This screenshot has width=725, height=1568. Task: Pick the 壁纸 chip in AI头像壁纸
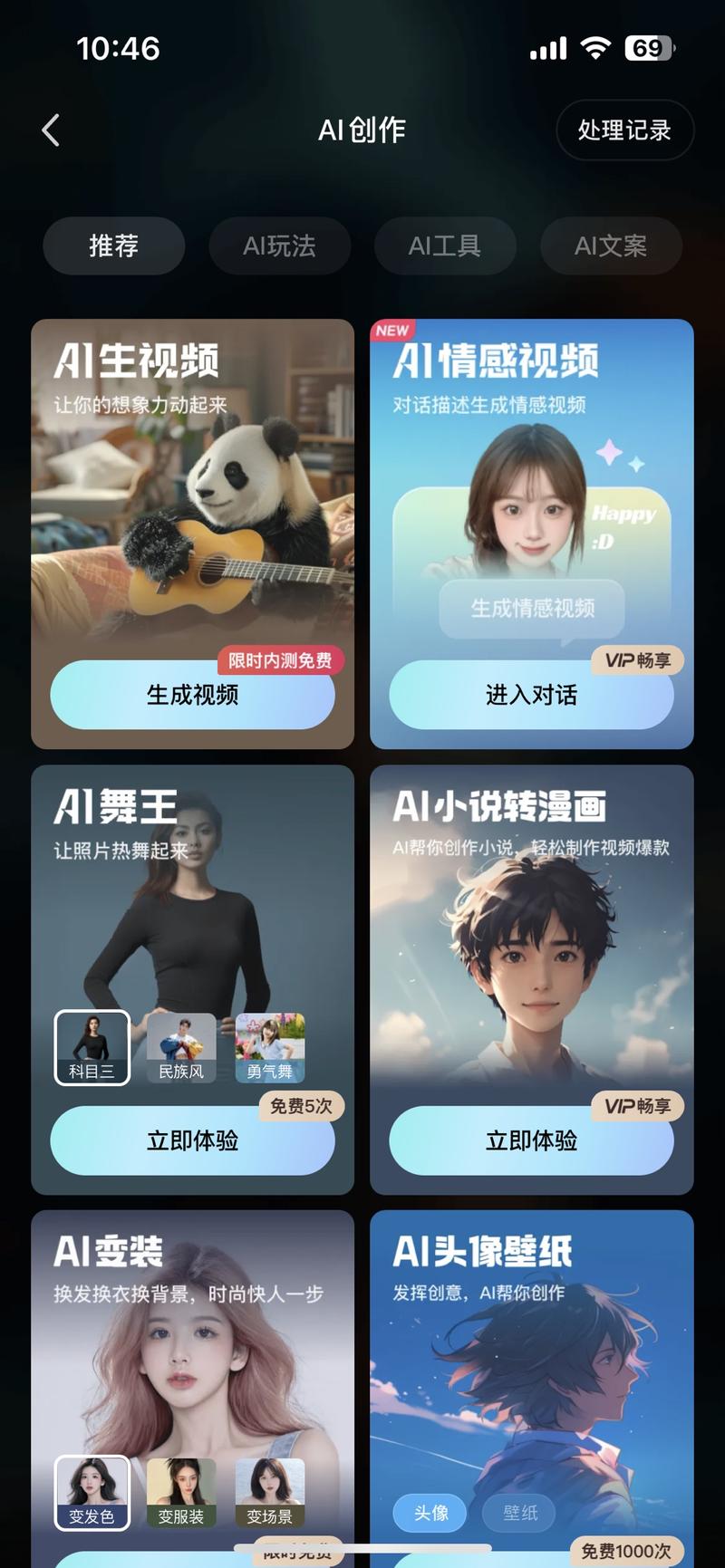tap(521, 1513)
